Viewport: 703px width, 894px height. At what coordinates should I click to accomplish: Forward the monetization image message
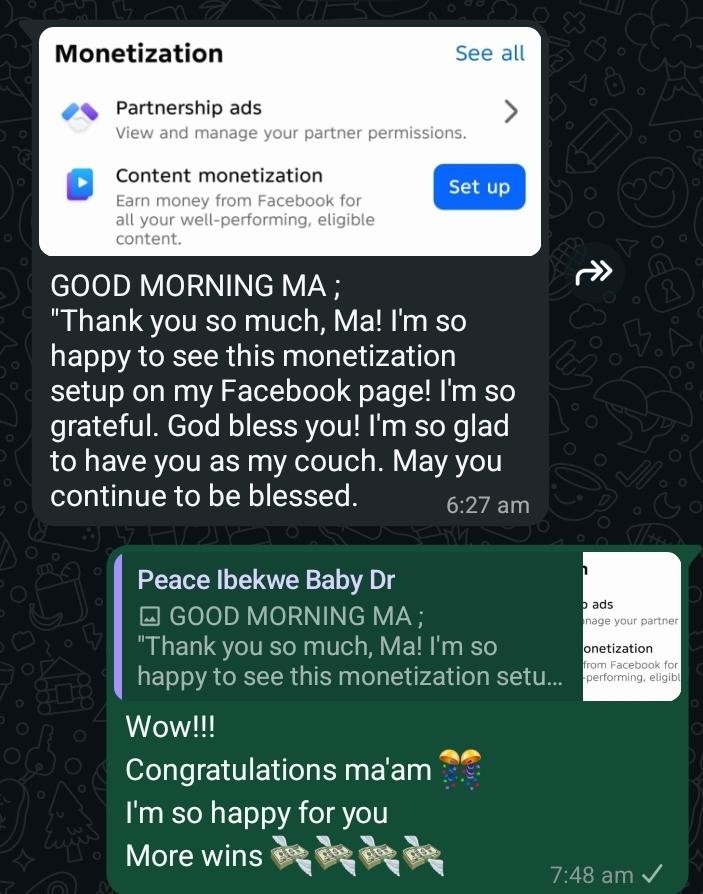[594, 272]
